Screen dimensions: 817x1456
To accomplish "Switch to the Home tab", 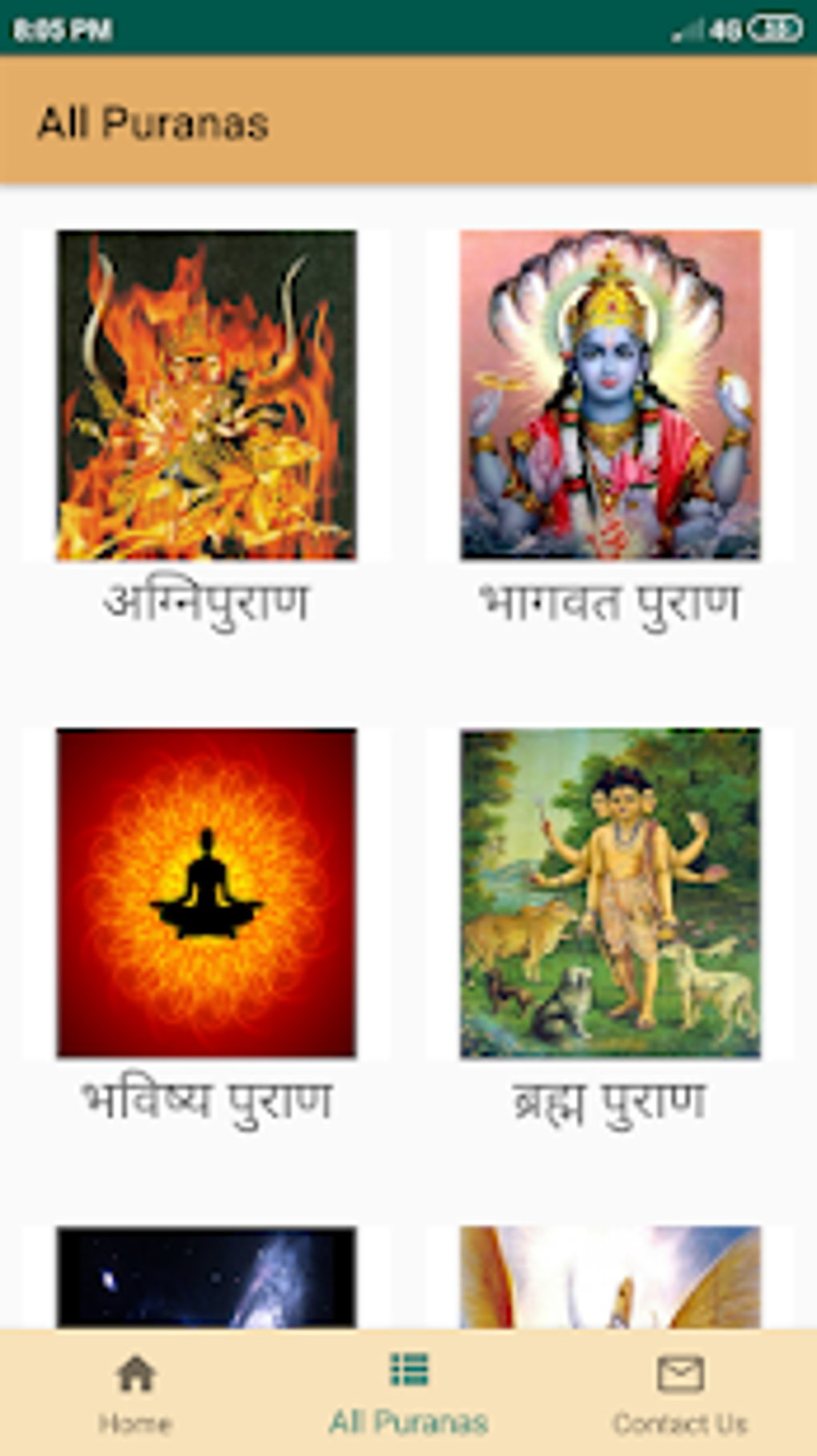I will click(136, 1386).
